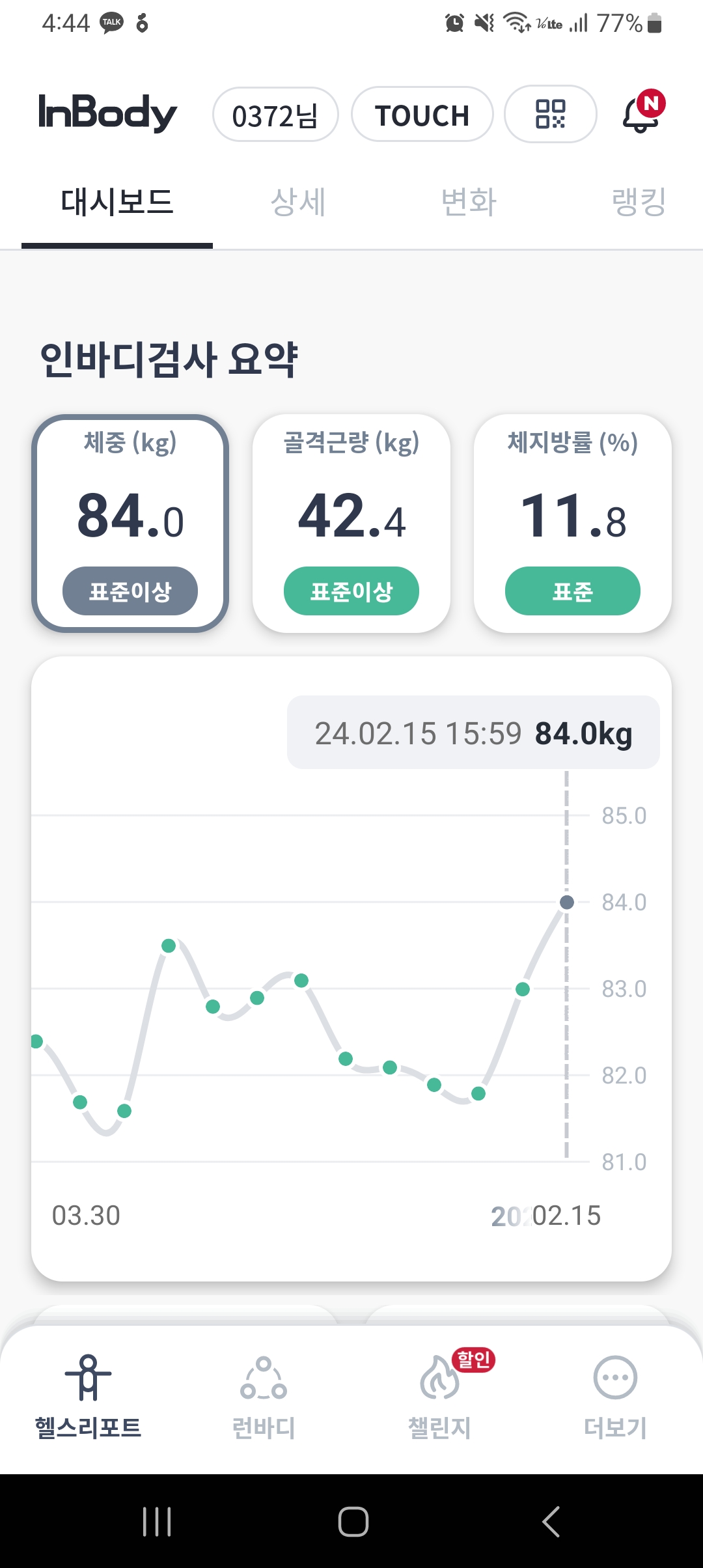This screenshot has height=1568, width=703.
Task: Switch to the 변화 tab
Action: click(469, 202)
